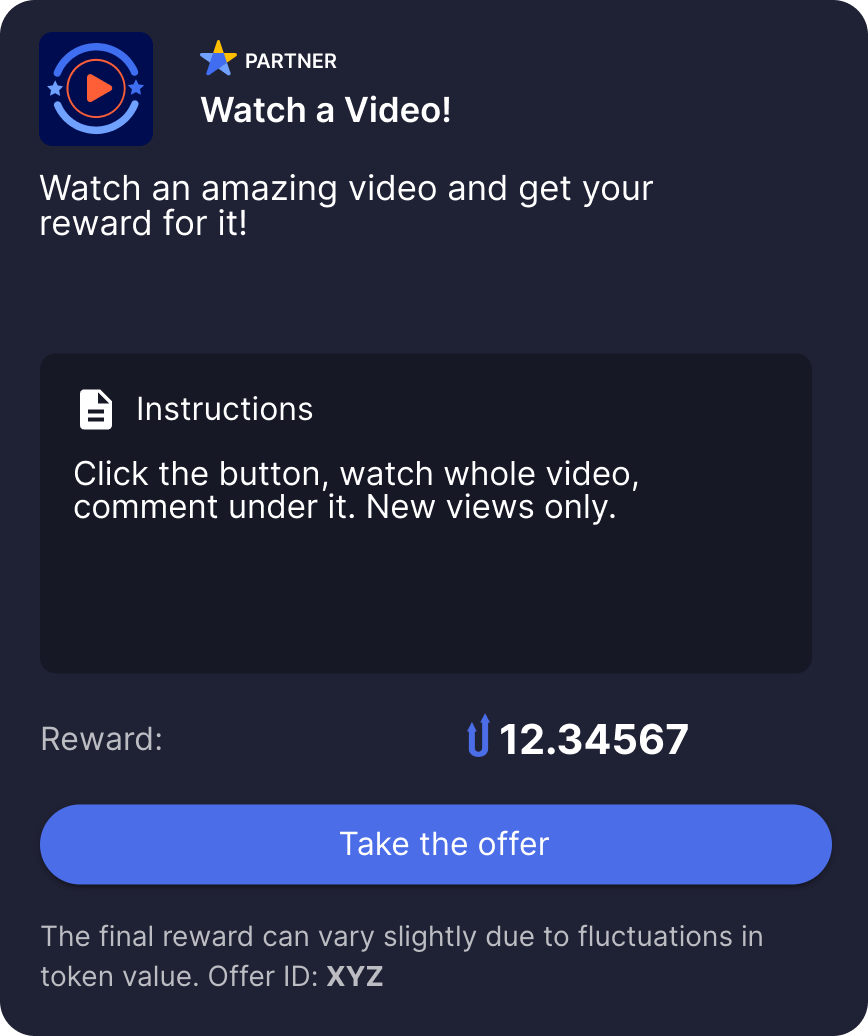The width and height of the screenshot is (868, 1036).
Task: Click the Instructions heading
Action: (226, 409)
